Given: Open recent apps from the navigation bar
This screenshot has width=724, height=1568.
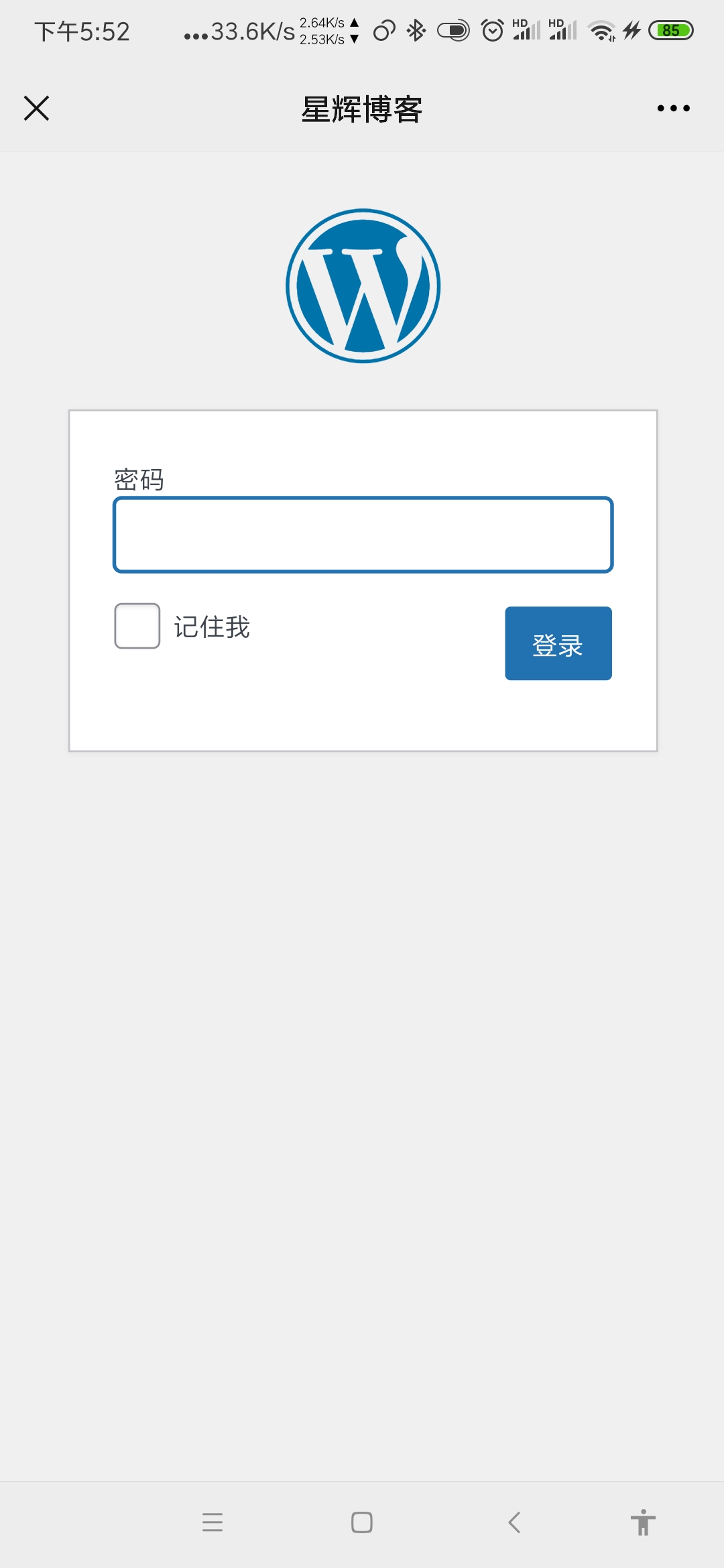Looking at the screenshot, I should pos(213,1522).
